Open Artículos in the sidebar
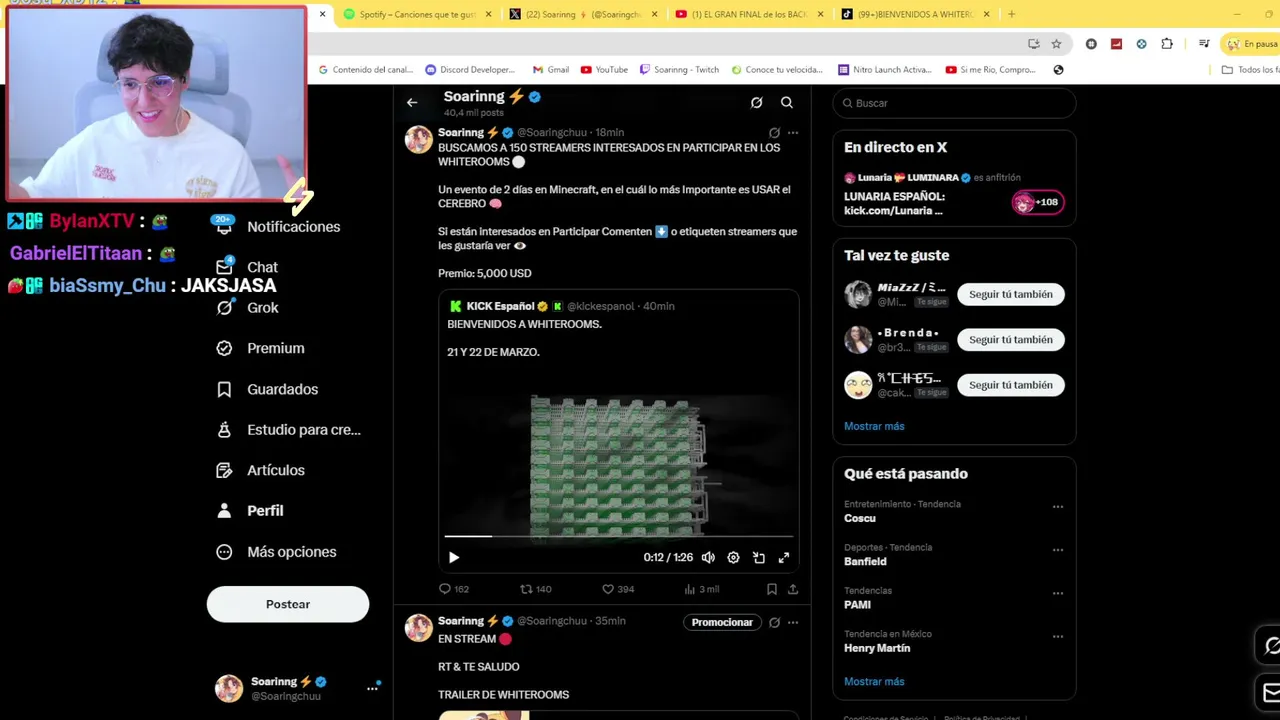 pos(275,470)
